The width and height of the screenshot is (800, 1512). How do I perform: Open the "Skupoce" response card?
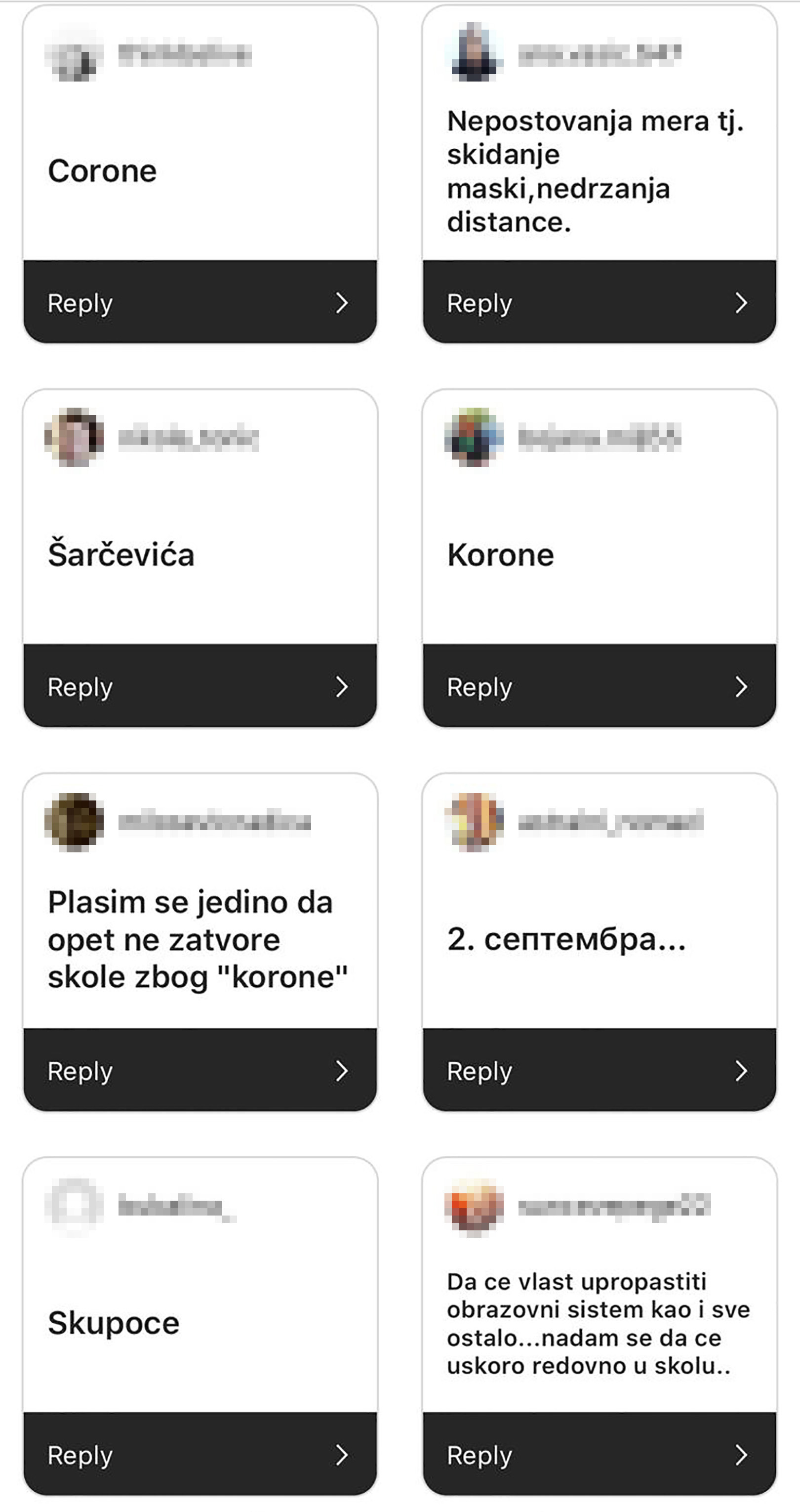pos(200,1285)
